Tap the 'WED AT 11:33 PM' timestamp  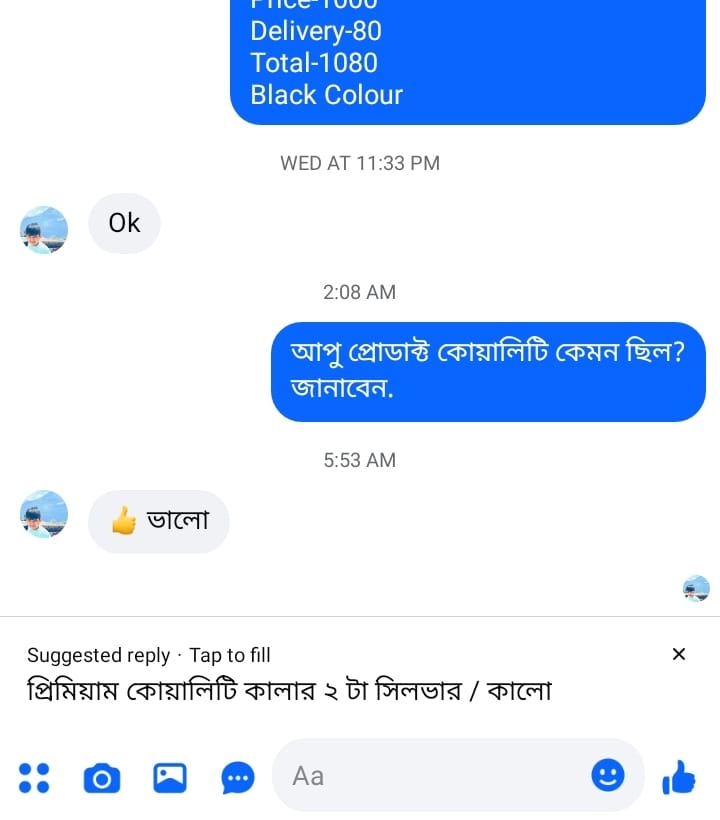pos(359,163)
